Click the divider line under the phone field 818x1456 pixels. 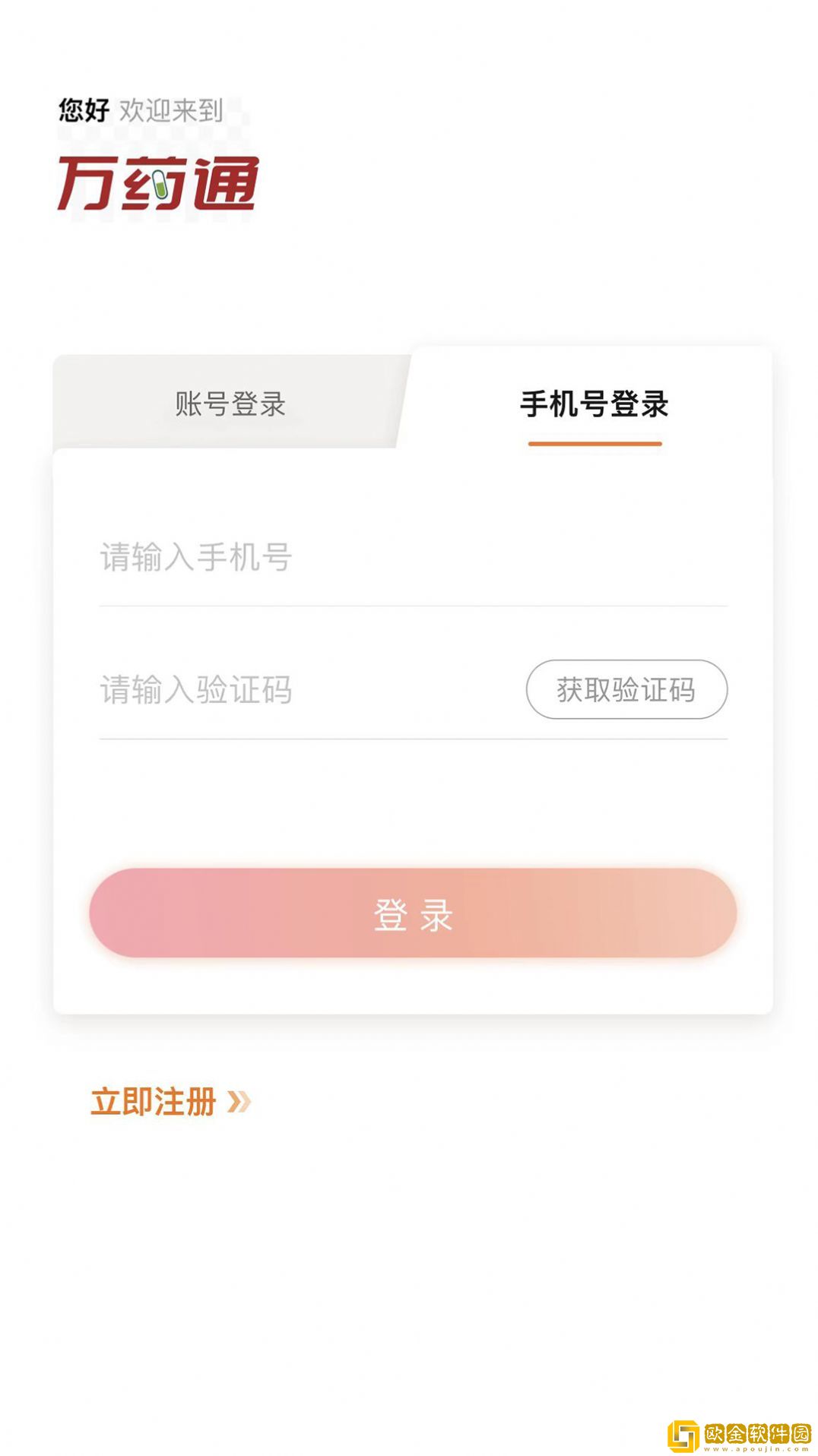(409, 604)
